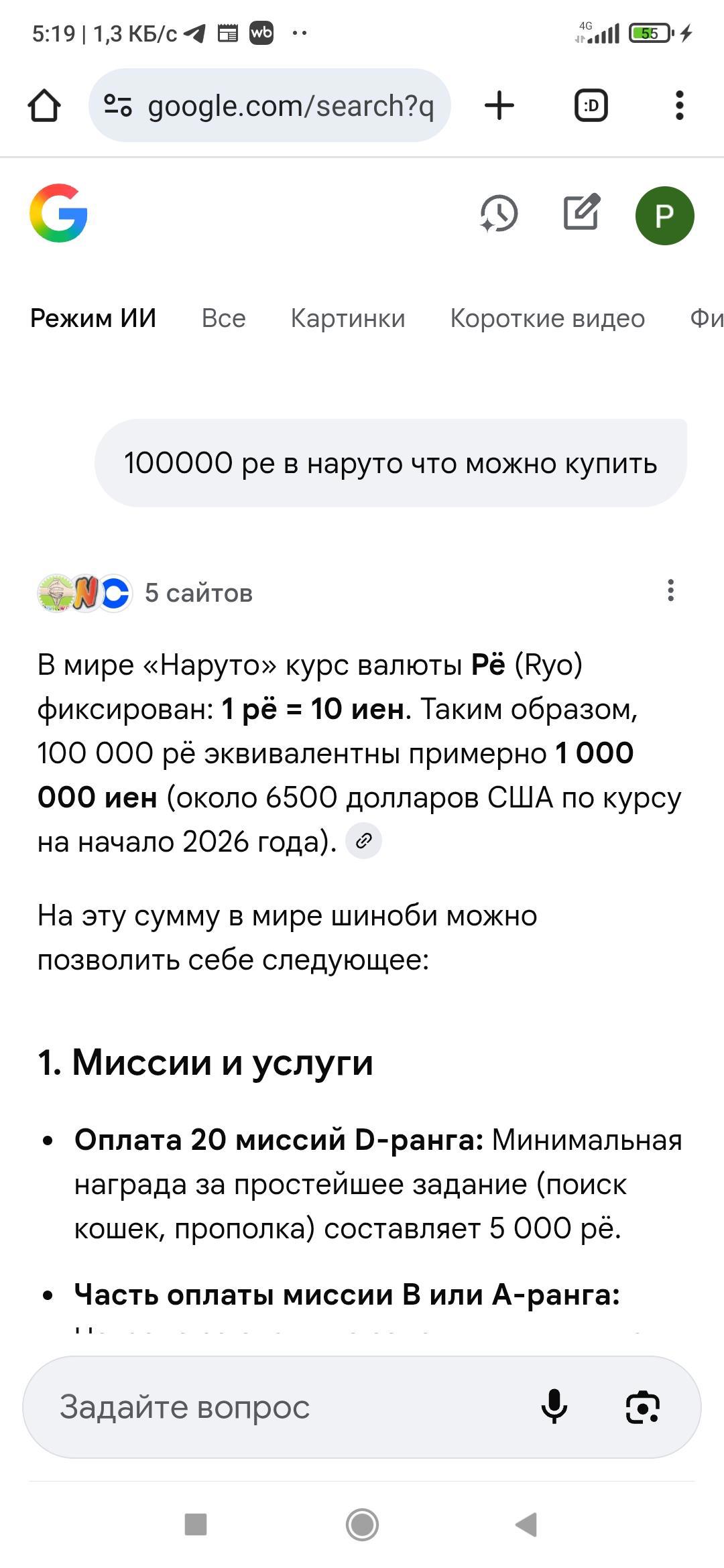Open the Google account profile avatar

point(664,216)
